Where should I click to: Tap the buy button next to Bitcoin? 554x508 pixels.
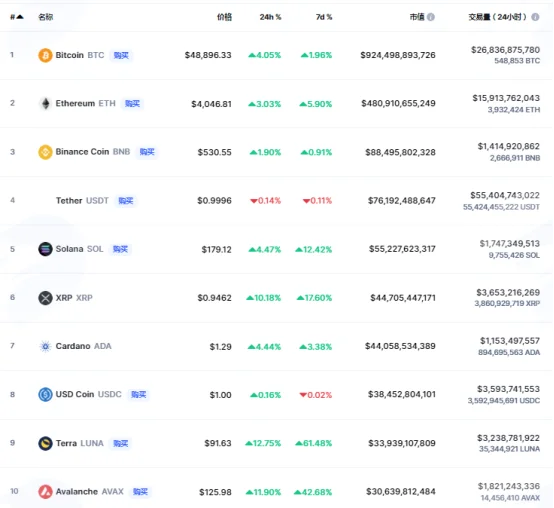tap(121, 55)
